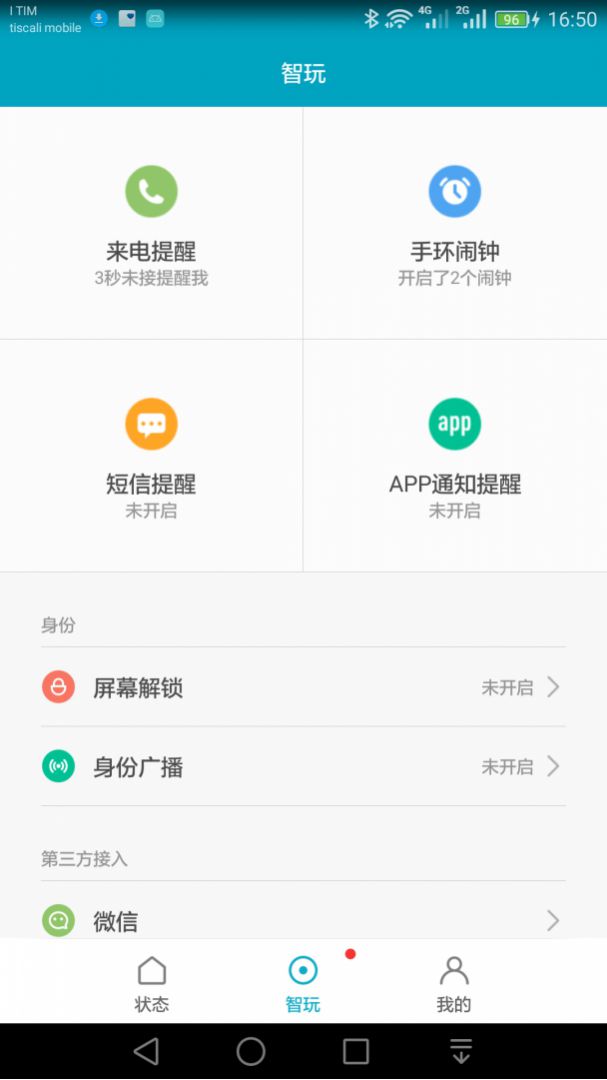Switch to the 状态 status tab
Viewport: 607px width, 1080px height.
(152, 983)
